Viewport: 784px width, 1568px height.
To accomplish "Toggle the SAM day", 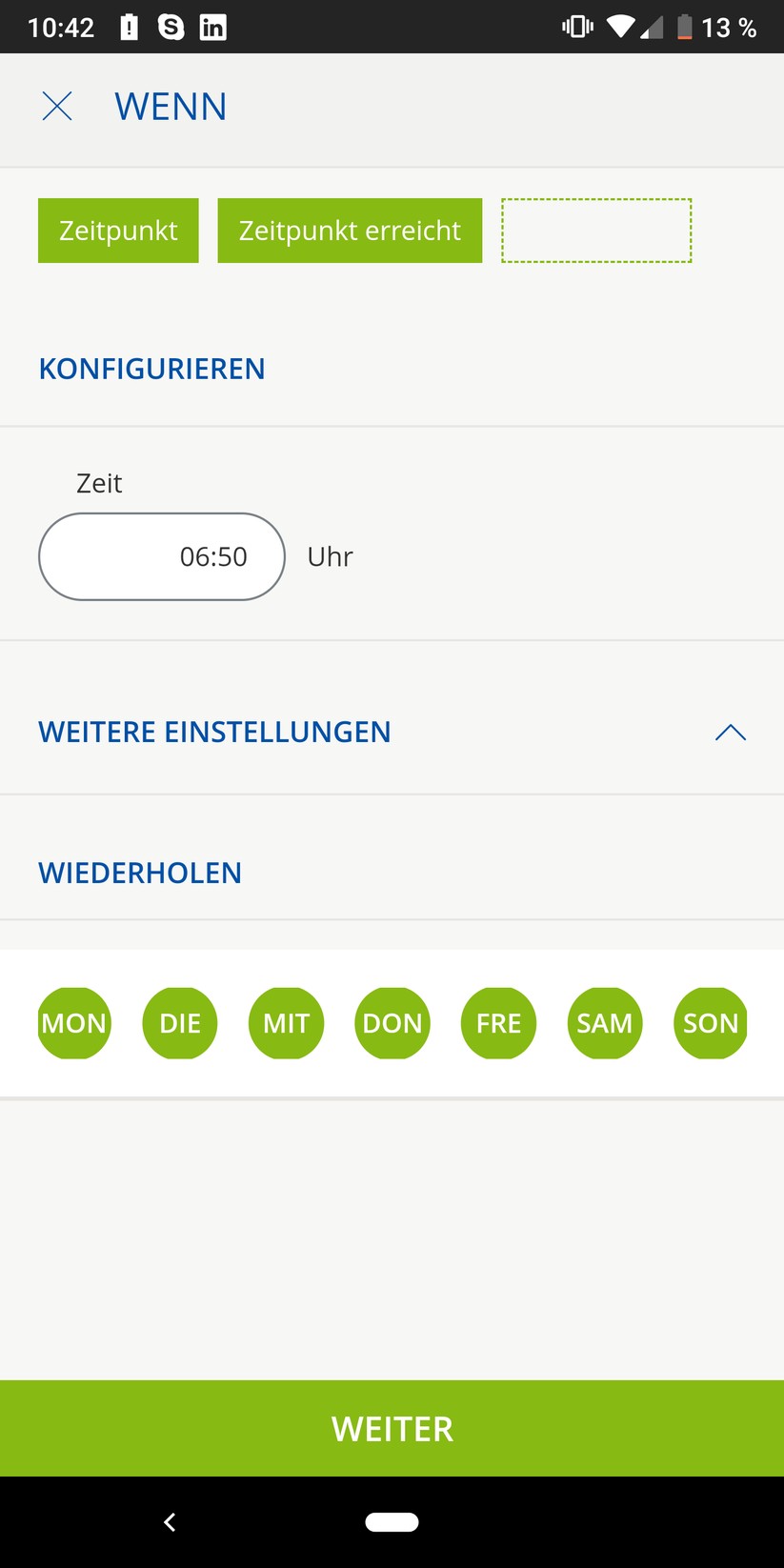I will [x=605, y=1023].
